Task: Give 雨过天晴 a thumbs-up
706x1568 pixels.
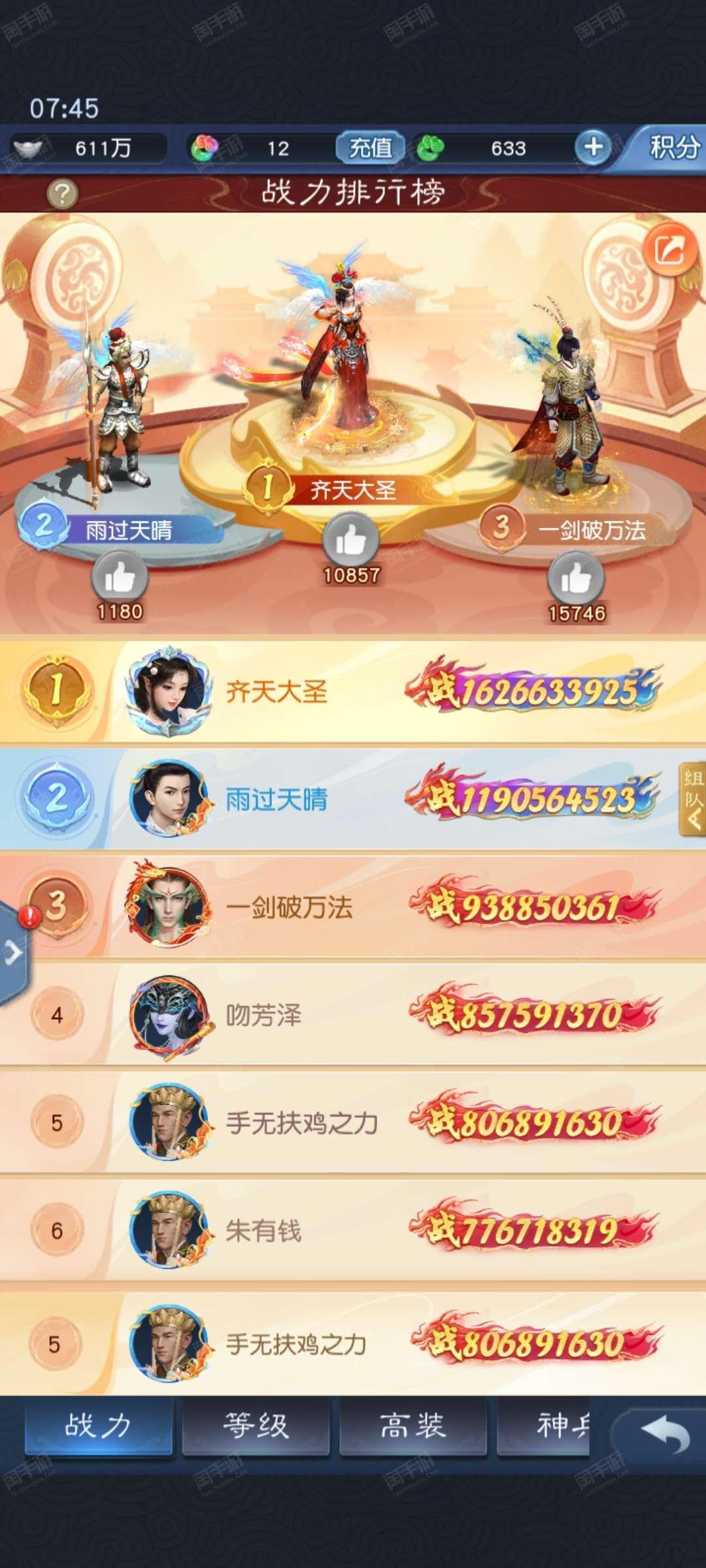Action: pos(120,578)
